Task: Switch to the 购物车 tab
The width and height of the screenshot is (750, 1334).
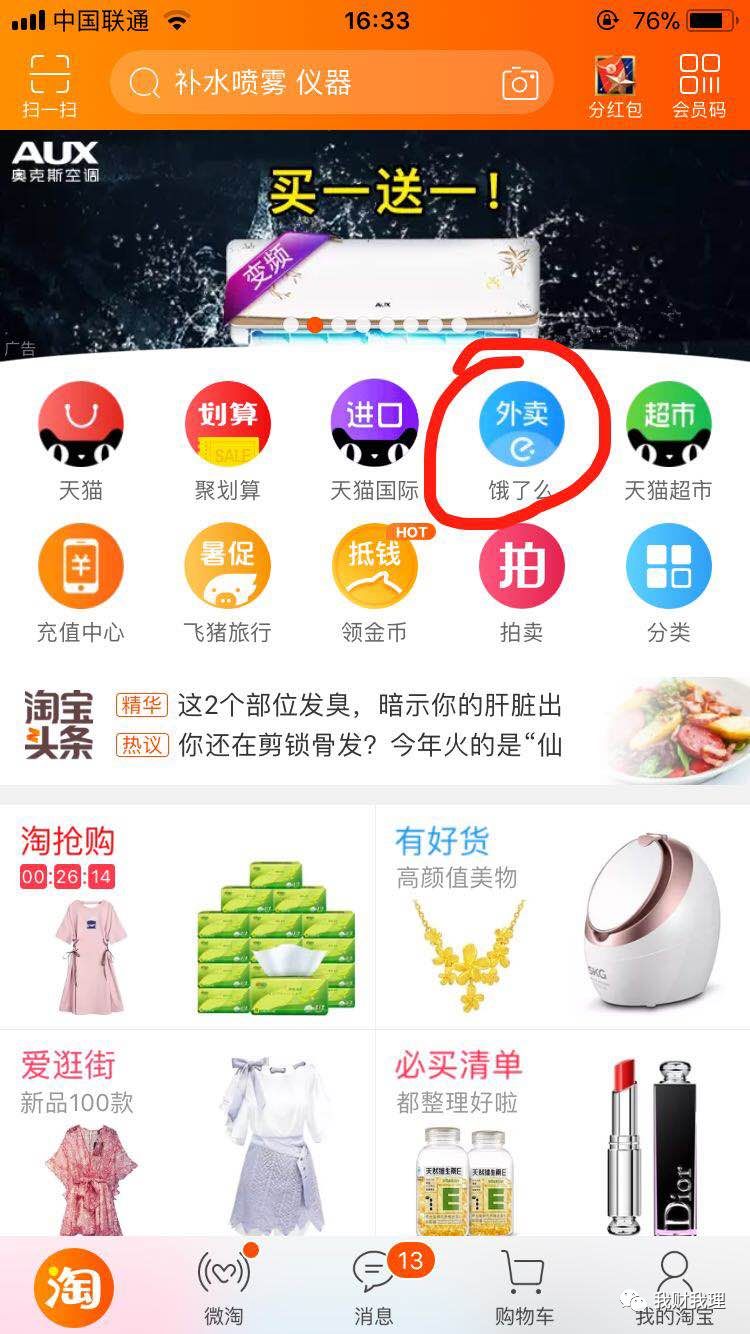Action: point(523,1287)
